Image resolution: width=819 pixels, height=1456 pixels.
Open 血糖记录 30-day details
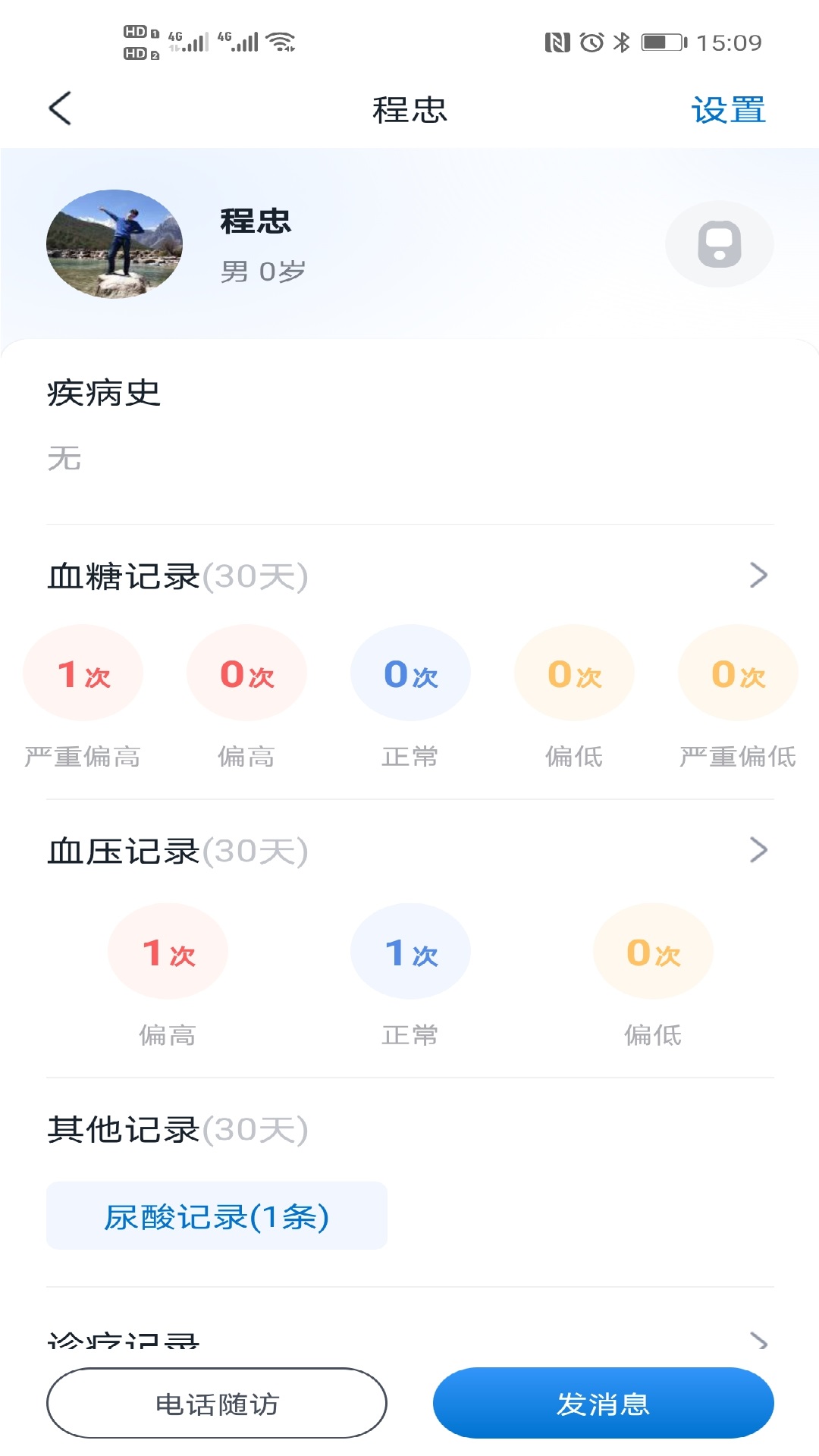tap(758, 576)
